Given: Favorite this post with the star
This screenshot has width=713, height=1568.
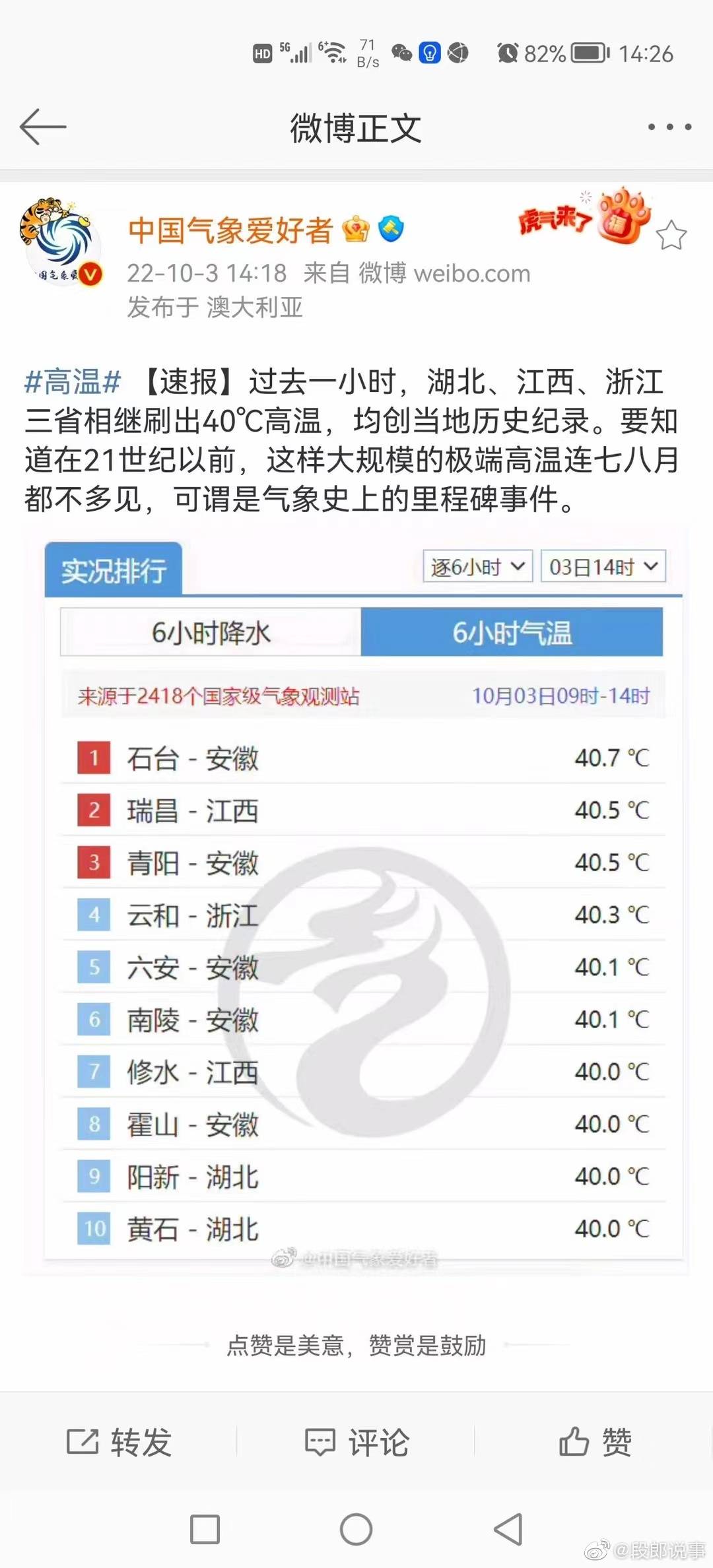Looking at the screenshot, I should [x=671, y=236].
